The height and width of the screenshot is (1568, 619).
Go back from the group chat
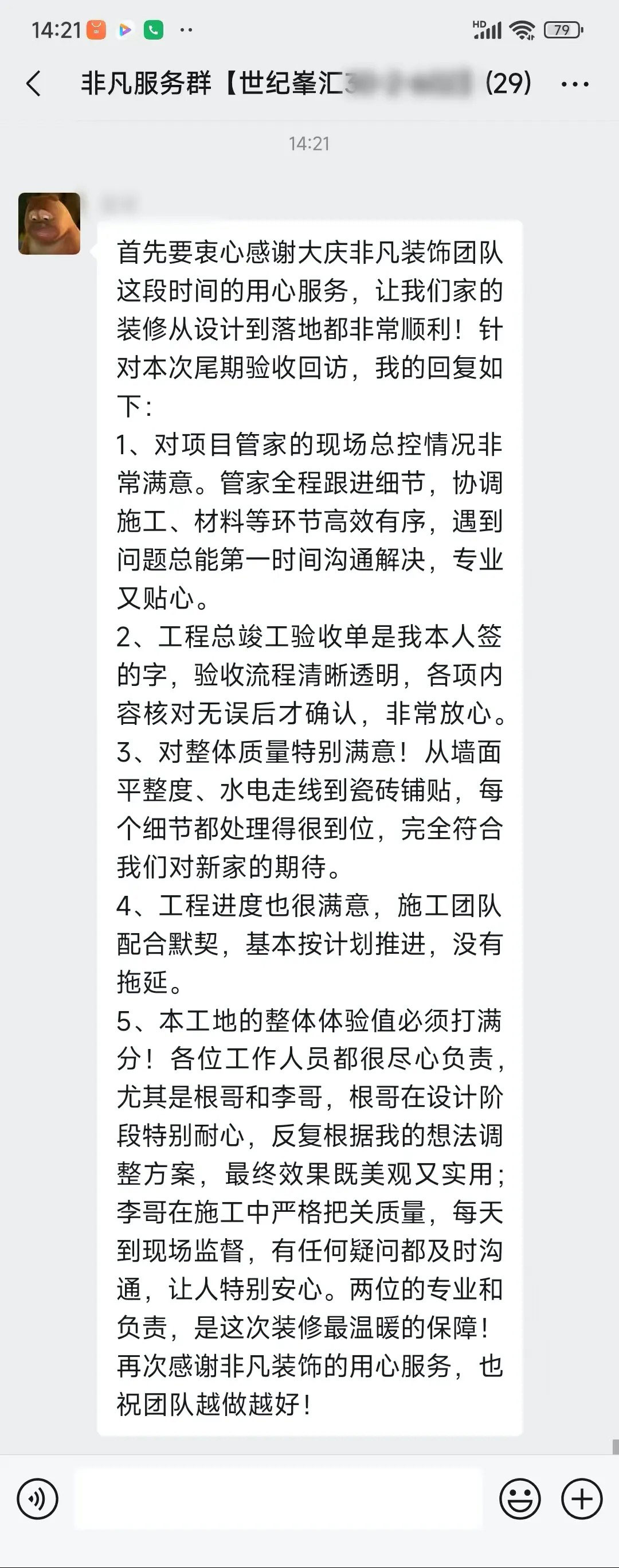tap(34, 83)
